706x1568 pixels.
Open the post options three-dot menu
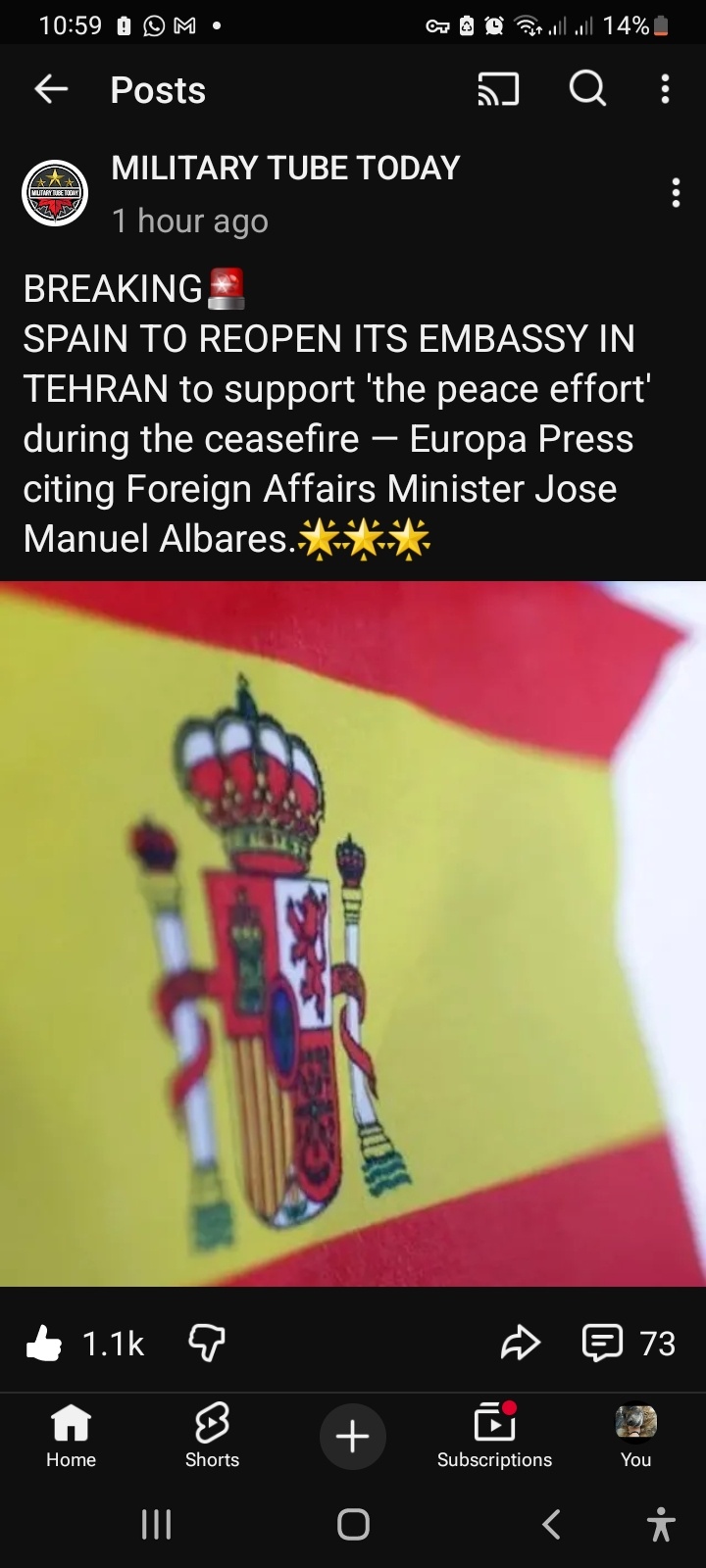pyautogui.click(x=676, y=193)
